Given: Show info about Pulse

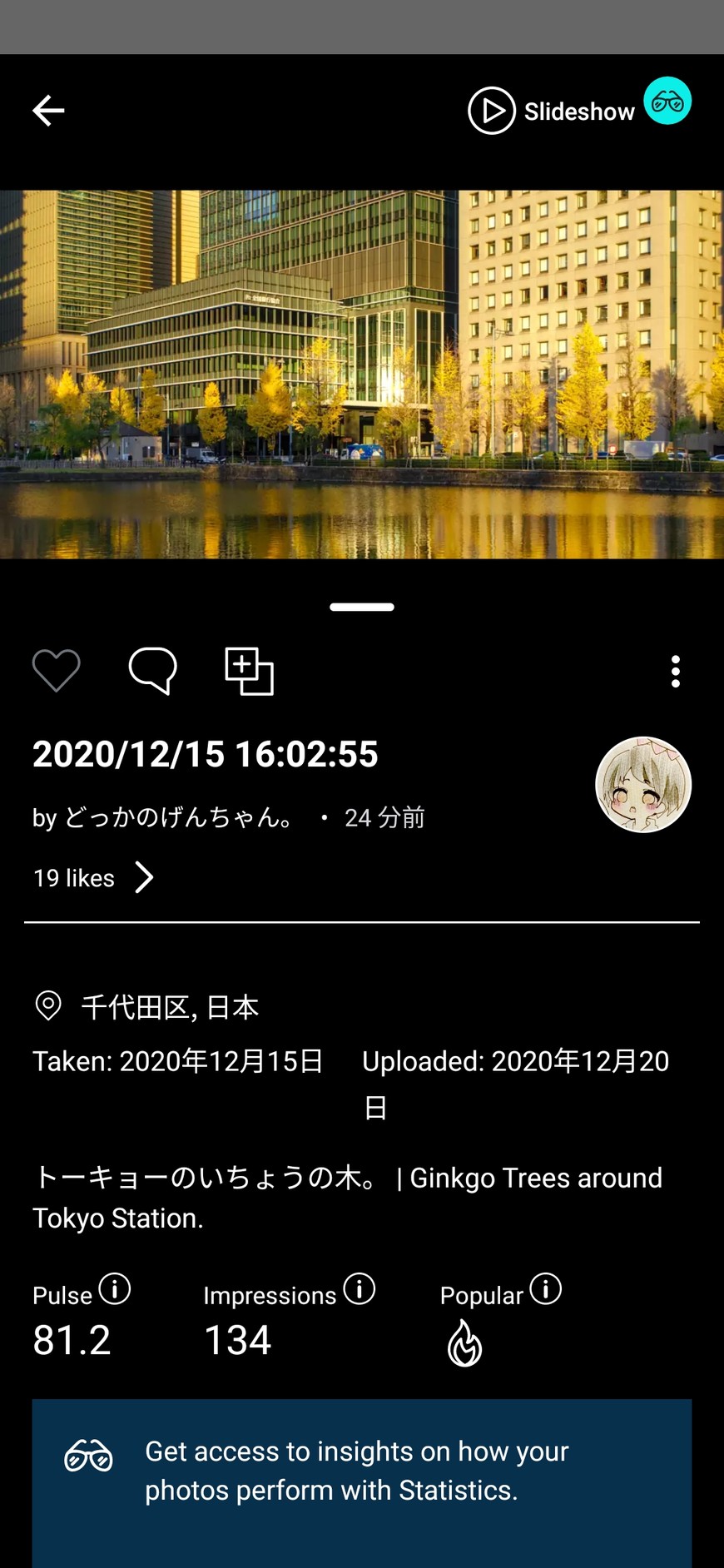Looking at the screenshot, I should tap(115, 1289).
